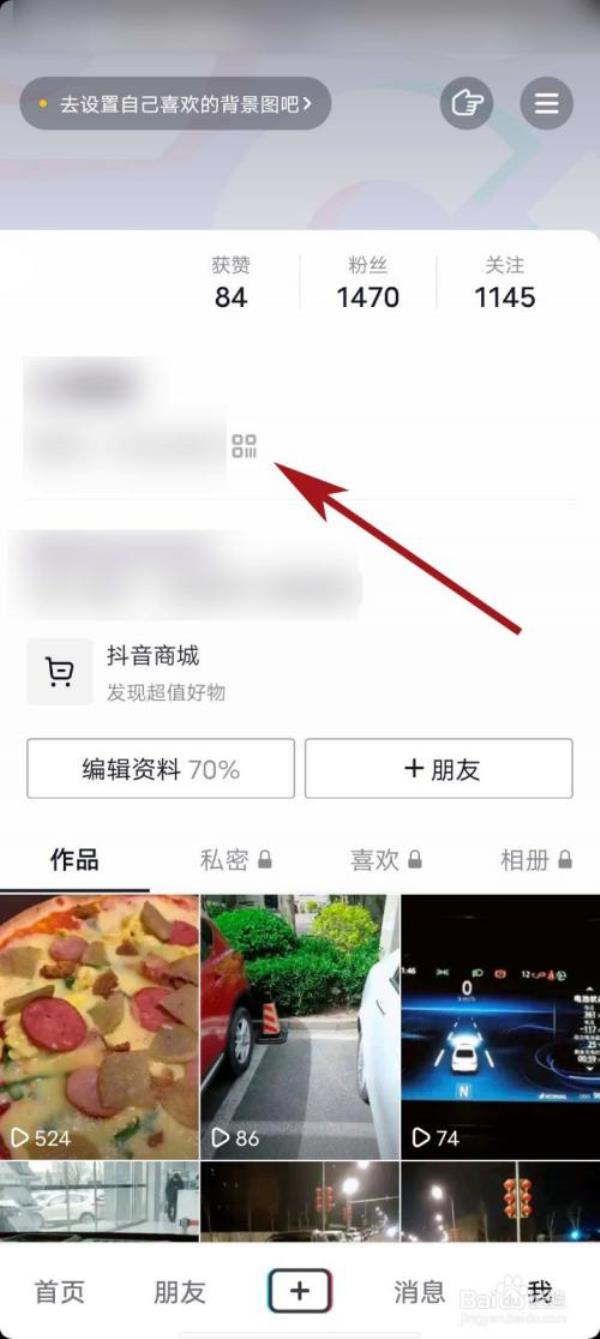View the 关注 following list 1145
600x1339 pixels.
click(x=505, y=284)
